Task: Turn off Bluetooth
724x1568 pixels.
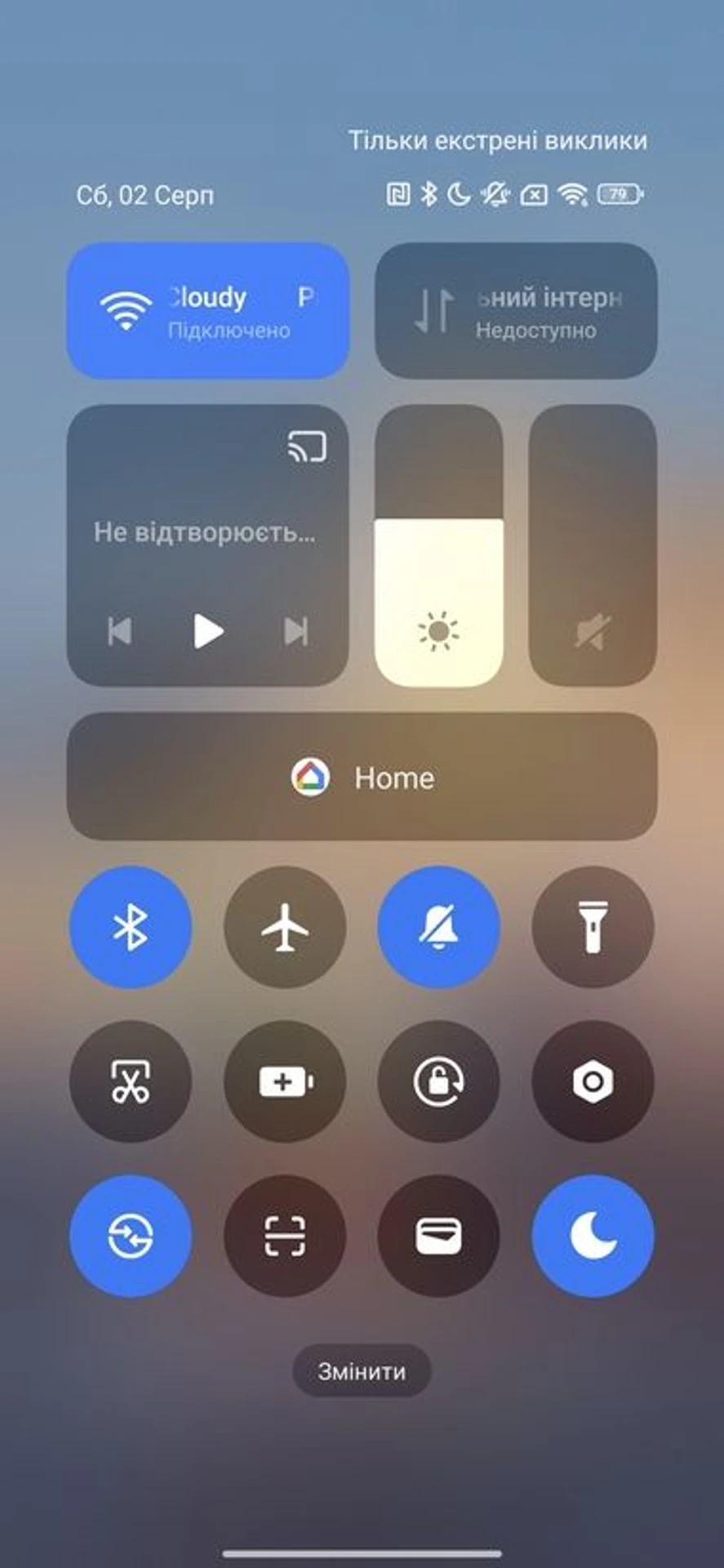Action: point(131,927)
